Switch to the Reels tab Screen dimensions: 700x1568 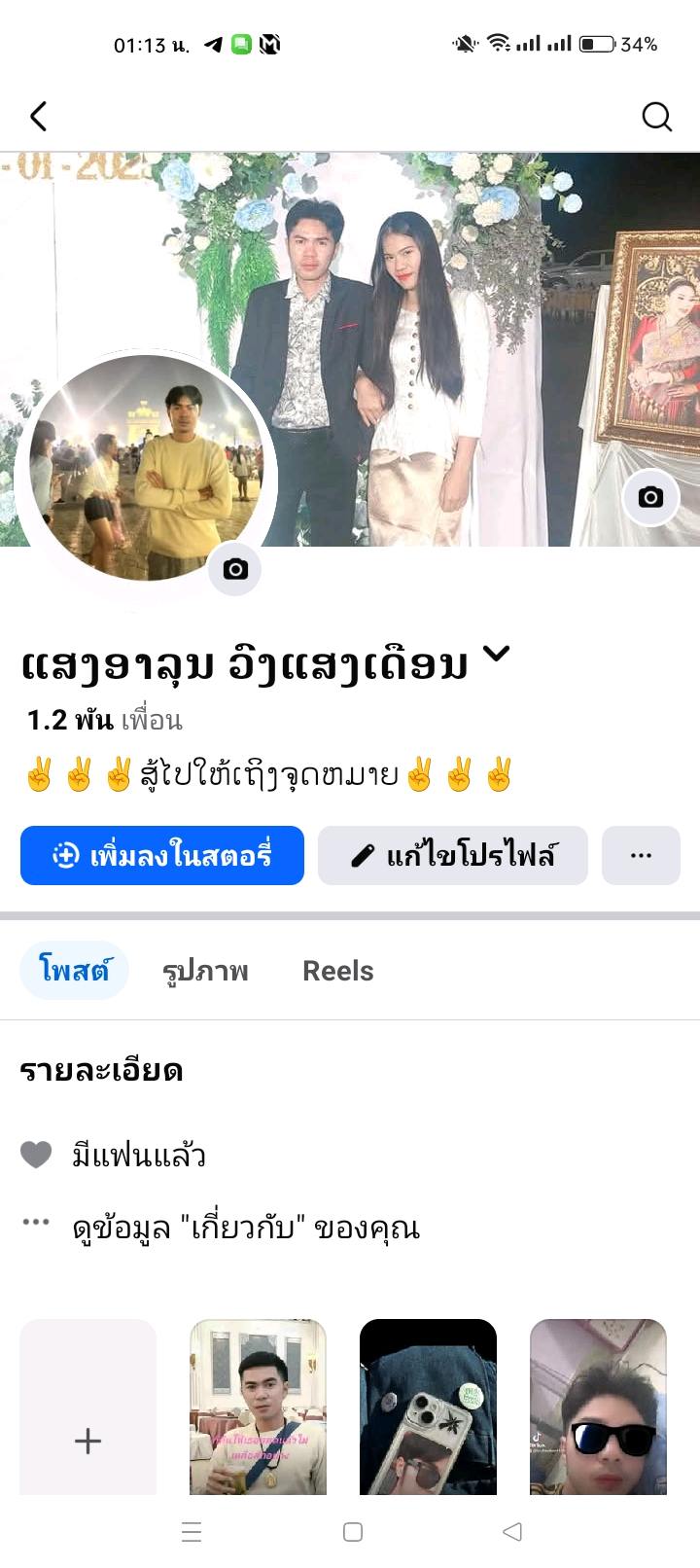tap(337, 971)
